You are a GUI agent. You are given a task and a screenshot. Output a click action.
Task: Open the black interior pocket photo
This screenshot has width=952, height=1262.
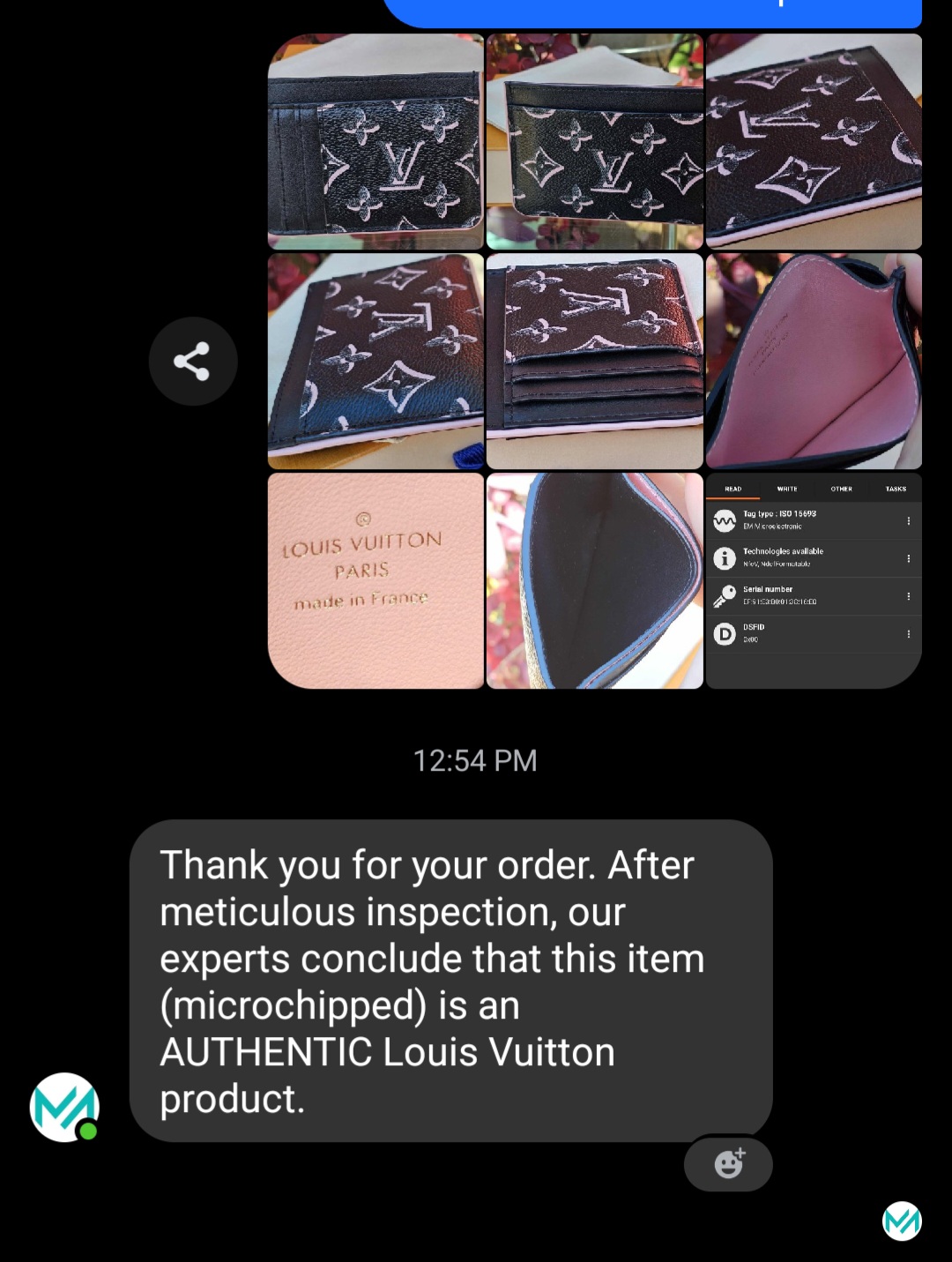tap(595, 580)
